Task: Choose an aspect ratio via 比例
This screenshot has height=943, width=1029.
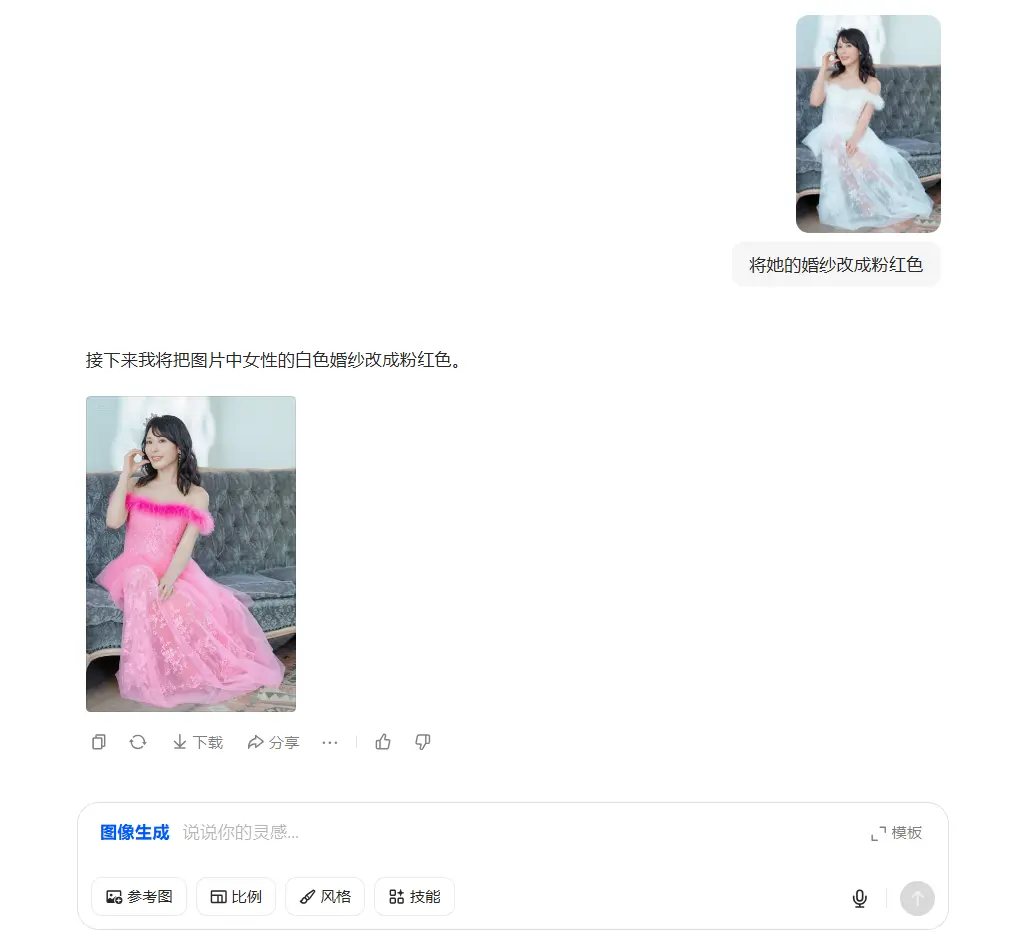Action: (236, 897)
